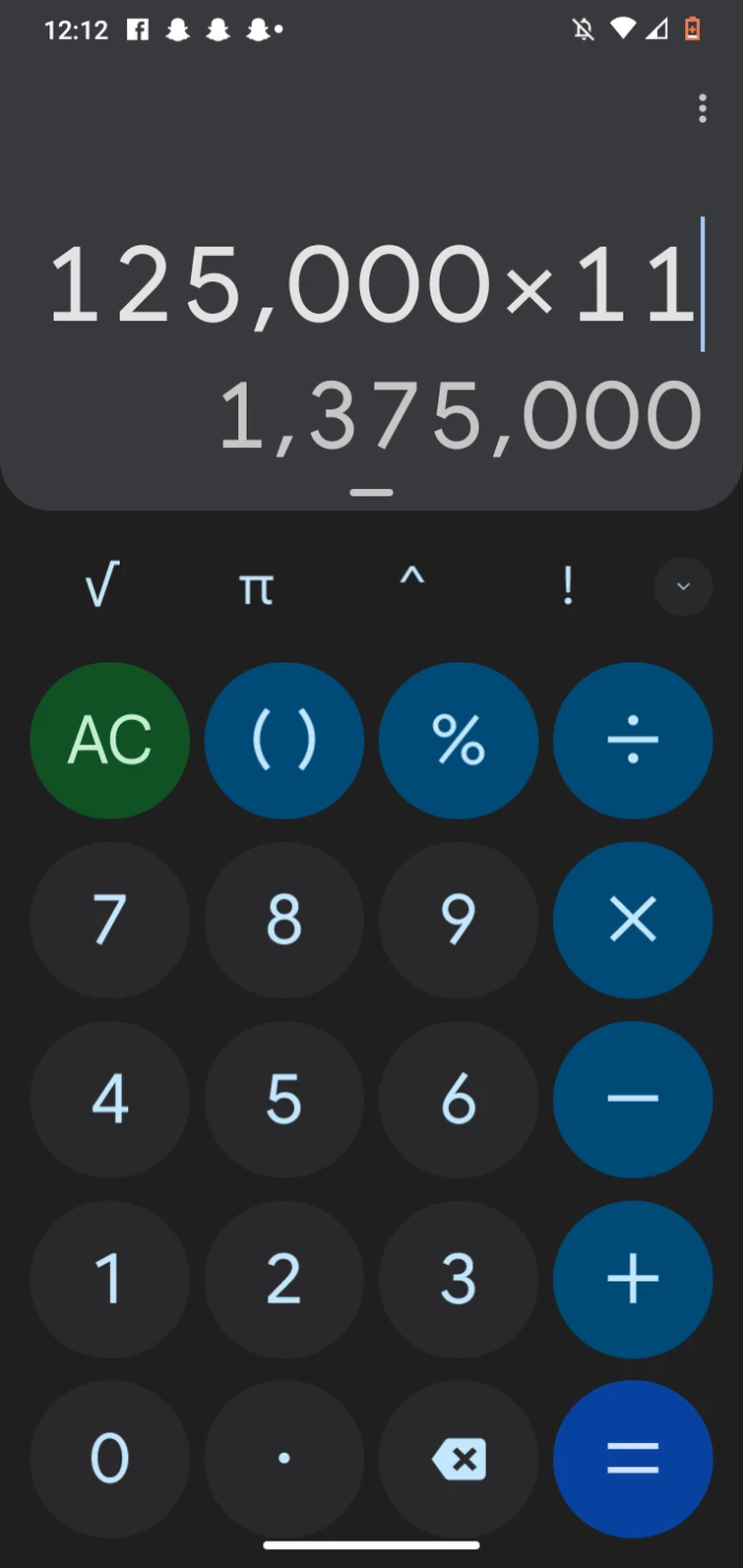Enter a decimal point
743x1568 pixels.
click(284, 1458)
